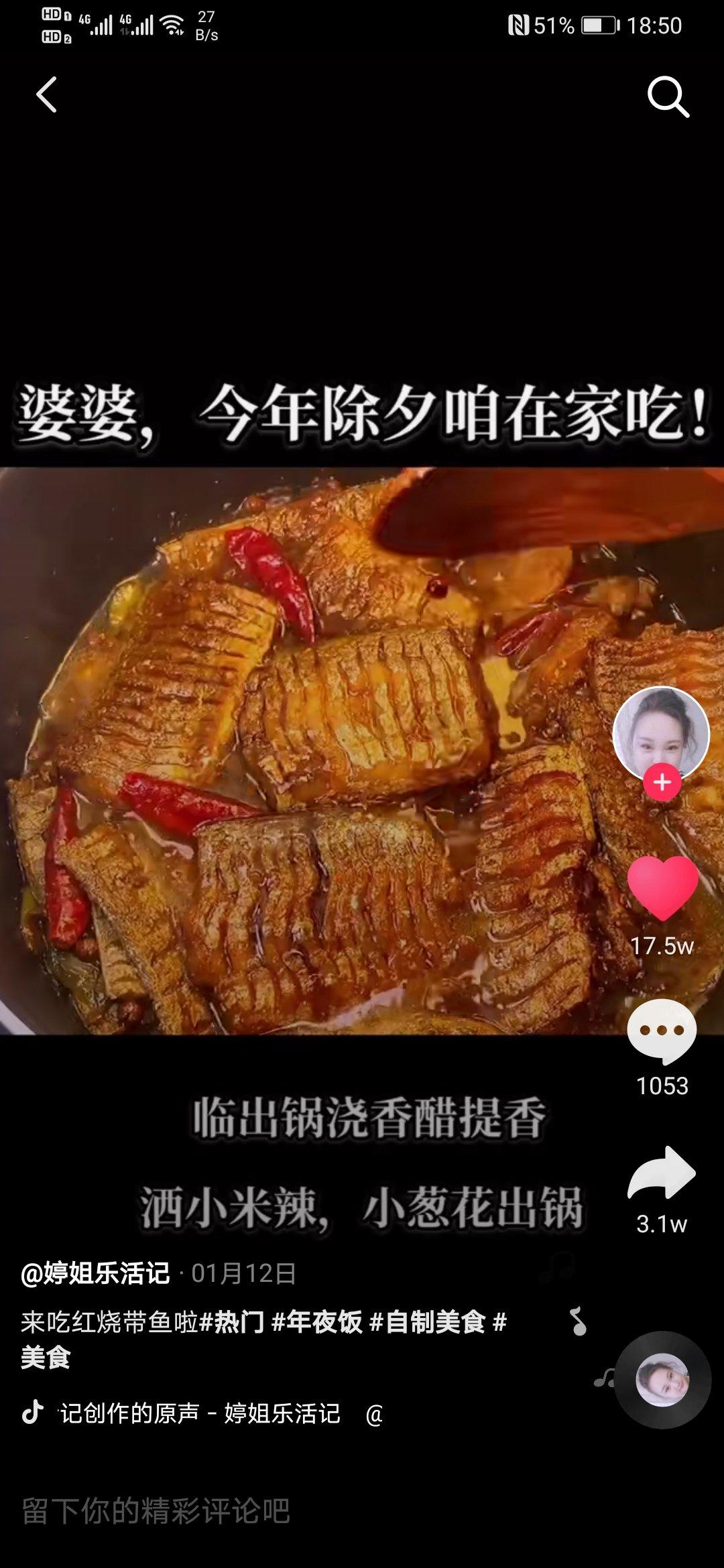
Task: Open the original sound by 婷姐乐活记
Action: point(201,1413)
